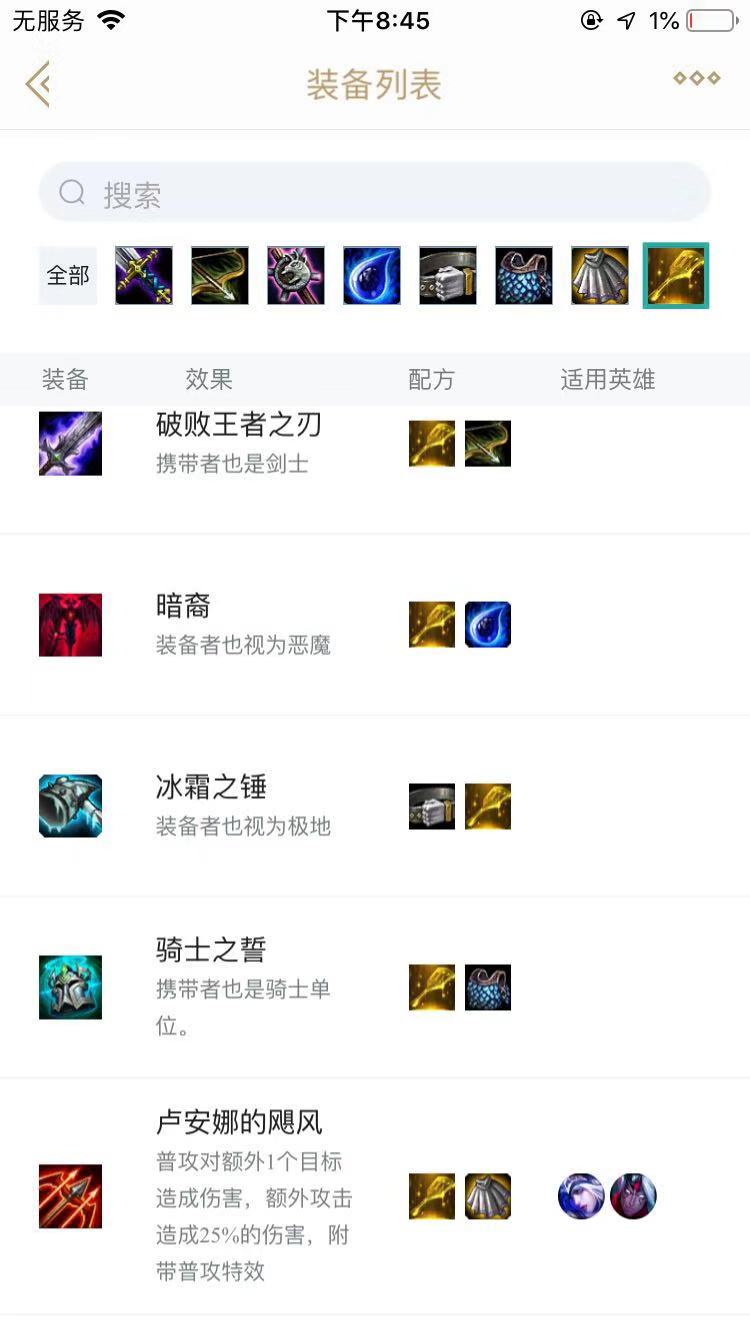Filter by the golden spatula component icon
The height and width of the screenshot is (1334, 750).
676,276
